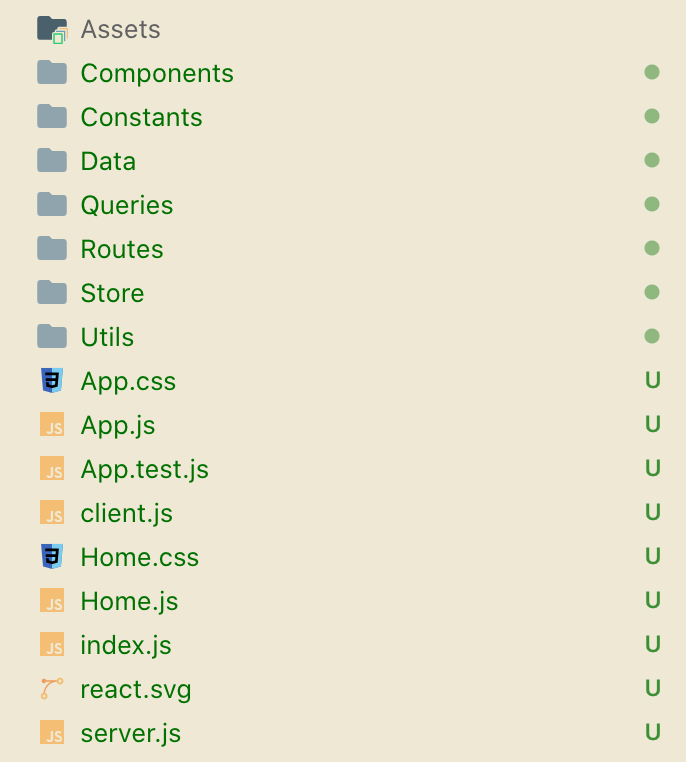This screenshot has height=762, width=686.
Task: Expand the Data folder
Action: coord(108,161)
